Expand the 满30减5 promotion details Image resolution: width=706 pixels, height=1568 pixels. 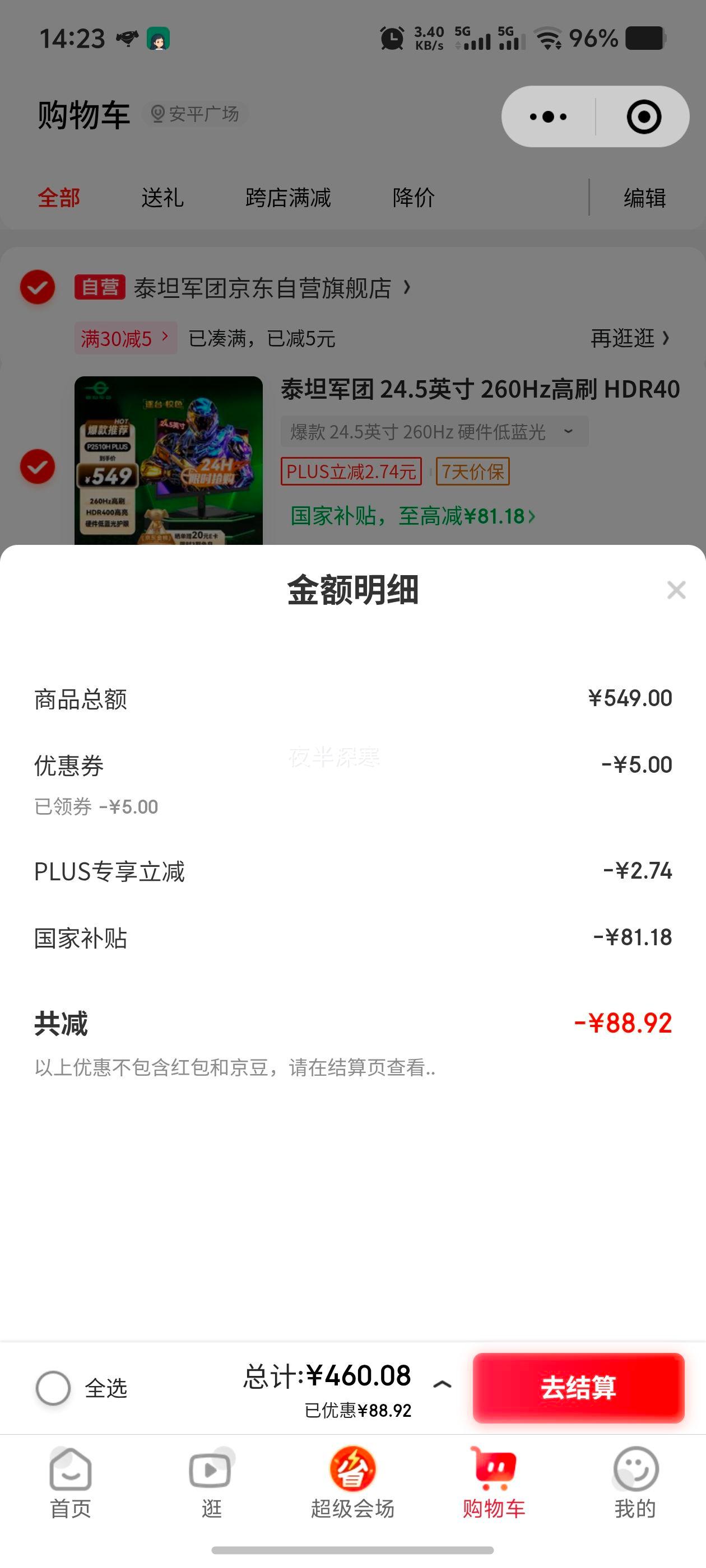coord(125,338)
